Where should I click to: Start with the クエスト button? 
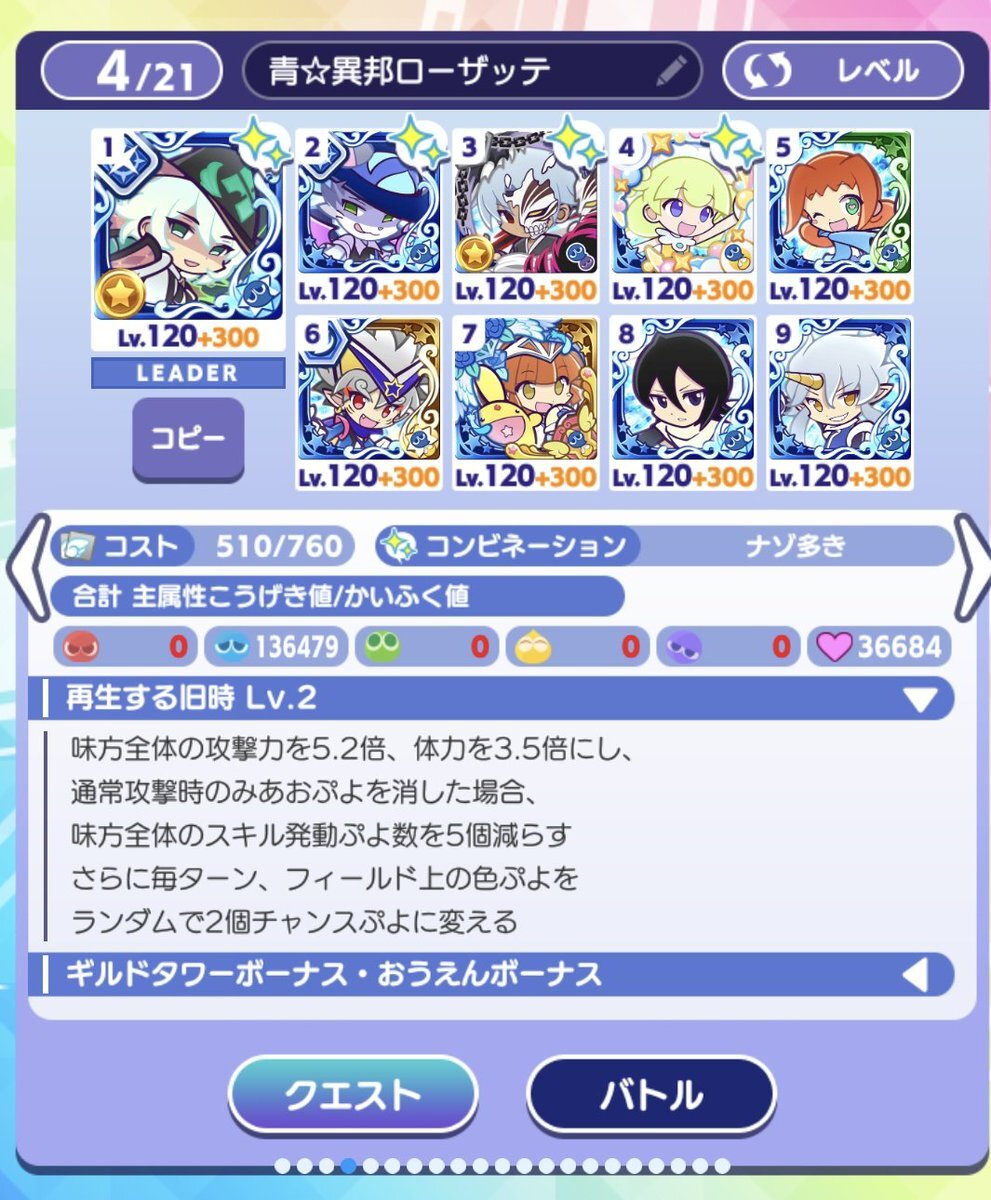coord(353,1095)
